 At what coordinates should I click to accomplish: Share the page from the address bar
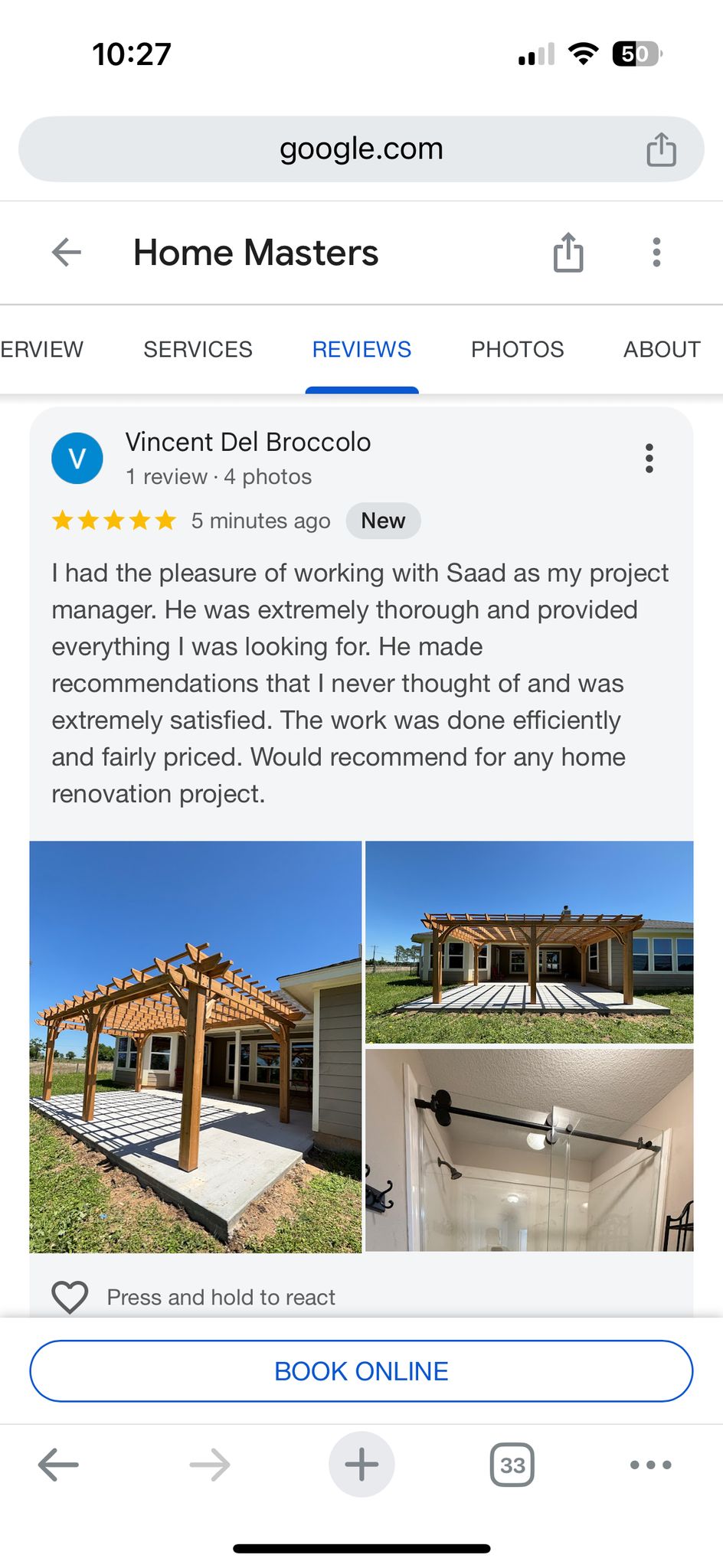coord(661,149)
